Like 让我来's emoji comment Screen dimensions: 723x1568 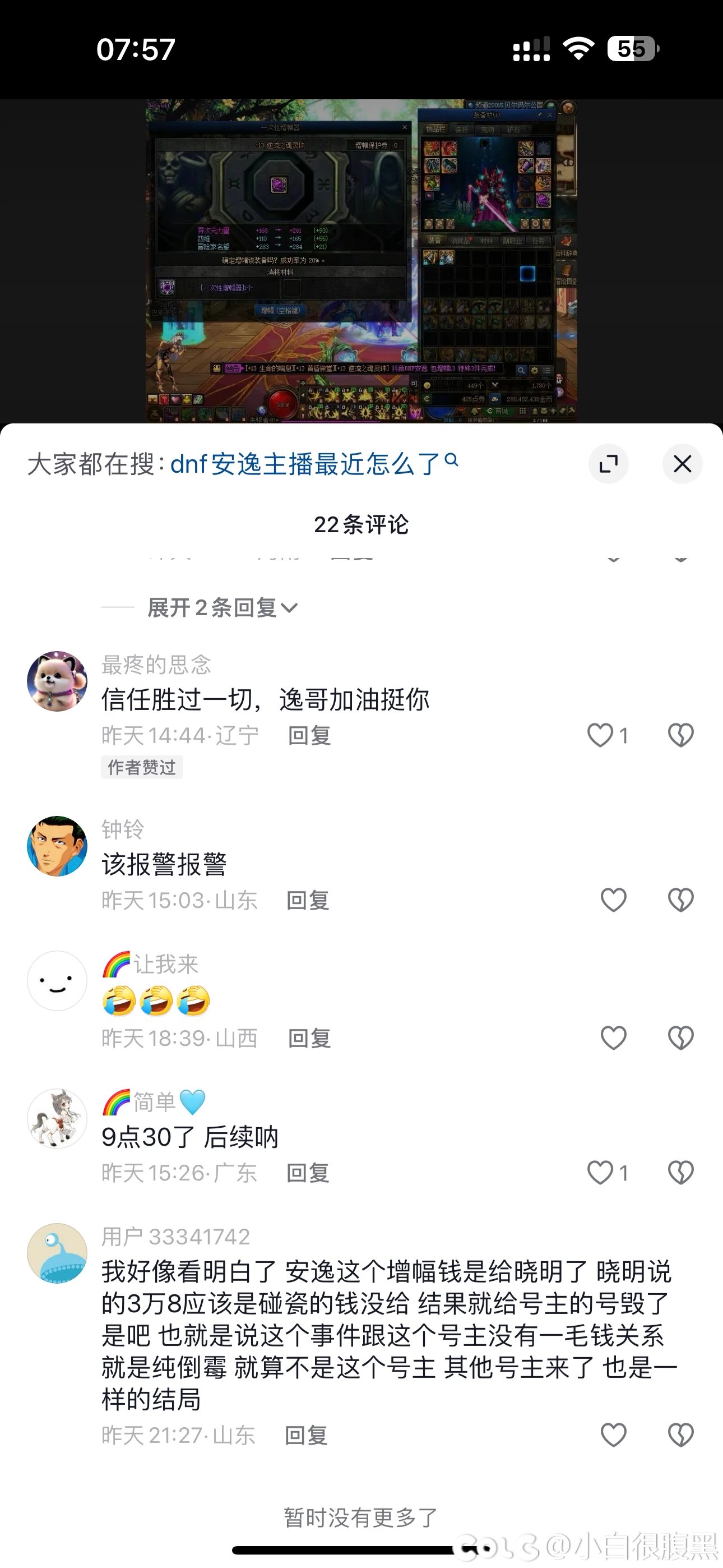(x=613, y=1038)
